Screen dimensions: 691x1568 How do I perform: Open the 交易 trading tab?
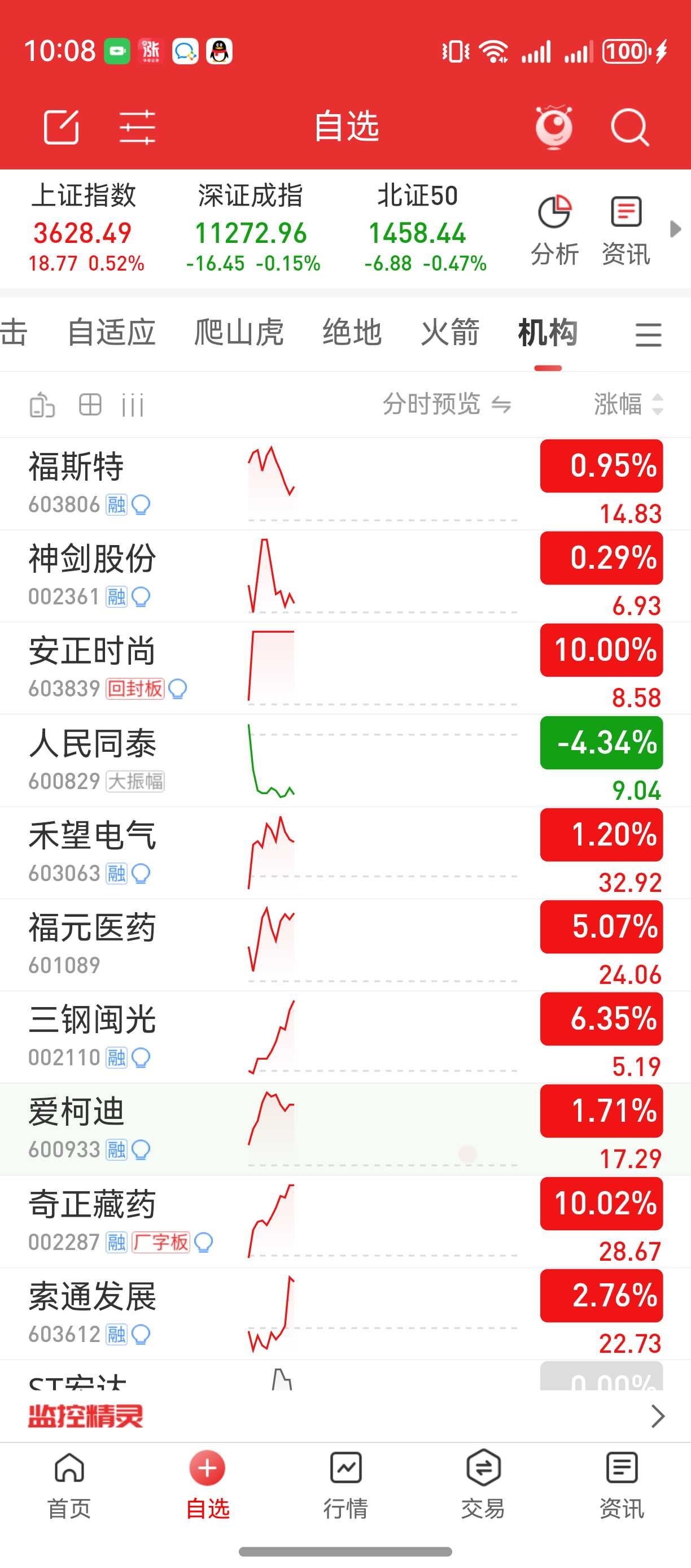pos(483,1484)
